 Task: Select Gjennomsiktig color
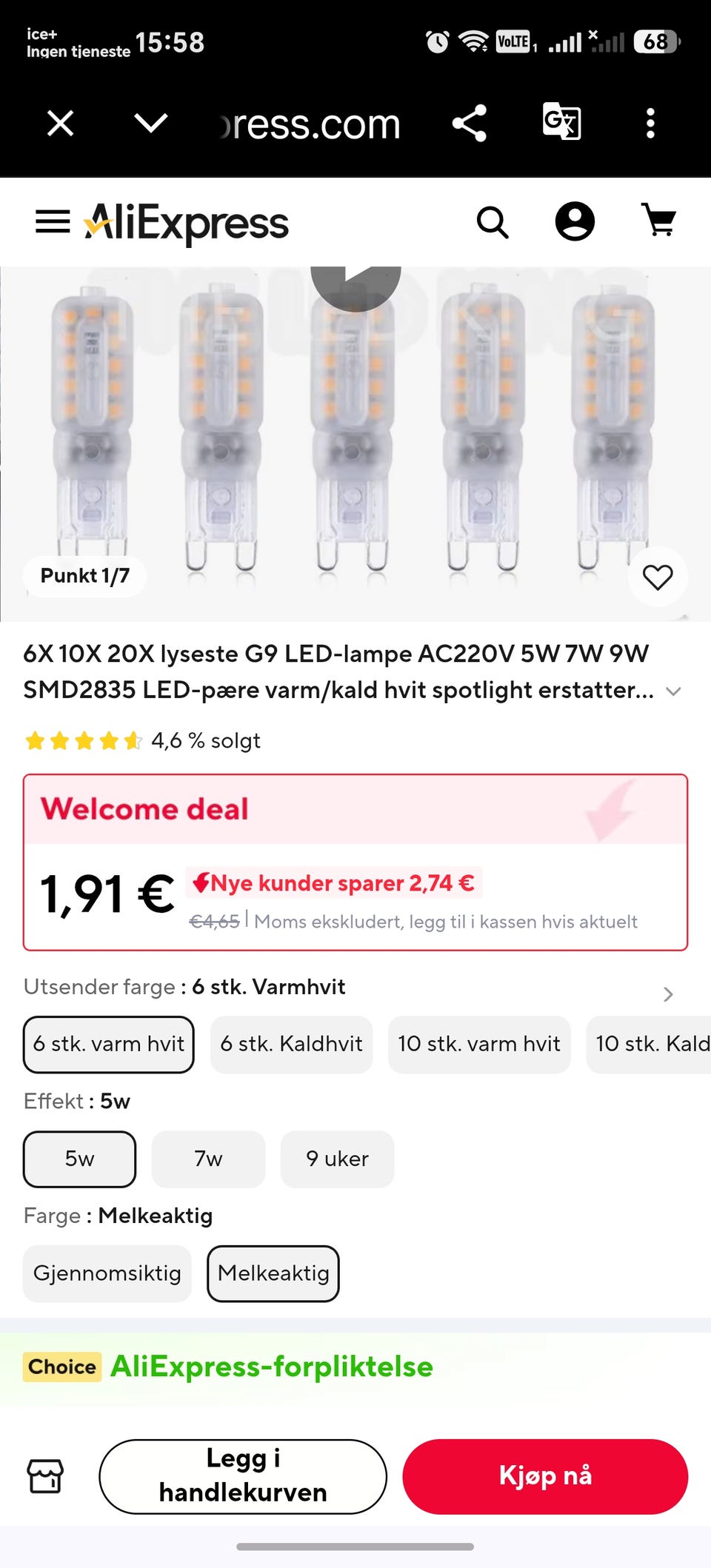[107, 1274]
